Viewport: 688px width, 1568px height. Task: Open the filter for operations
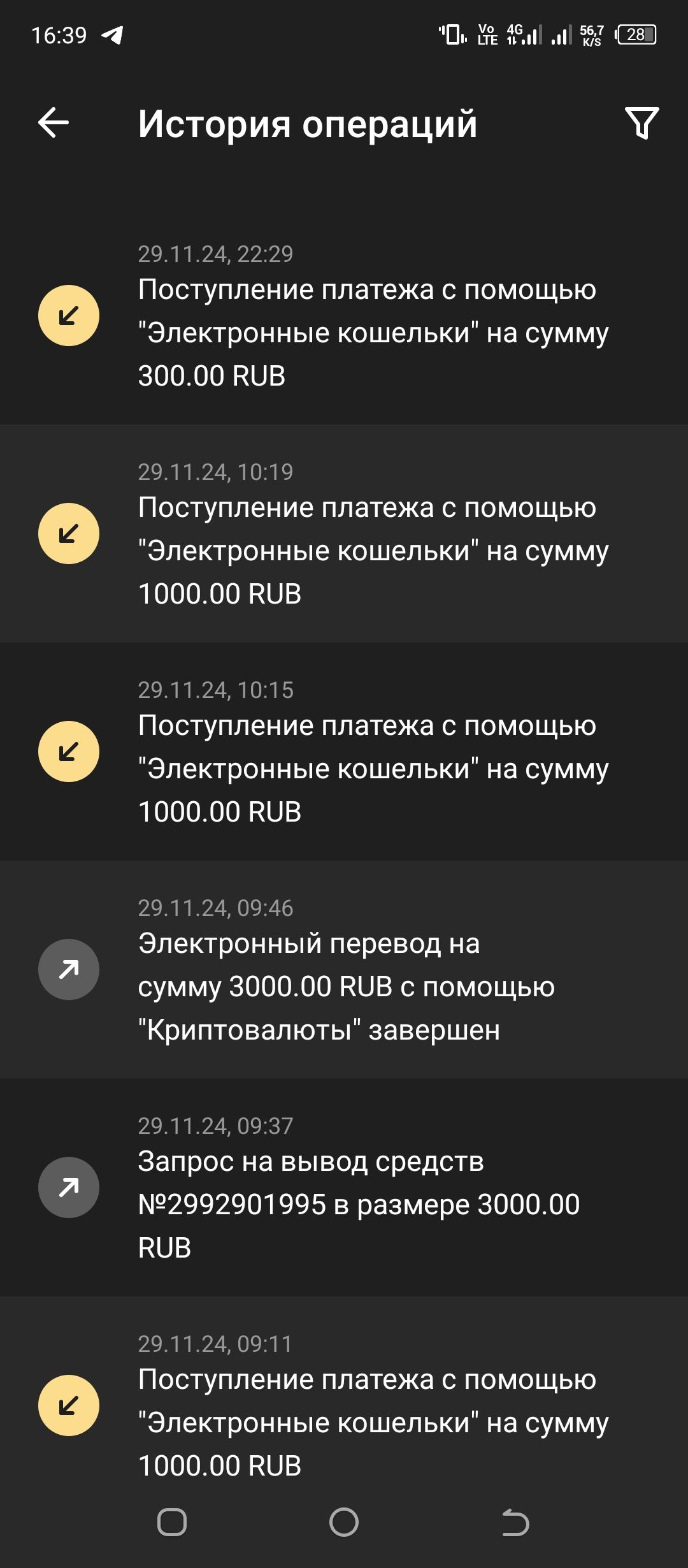coord(641,122)
